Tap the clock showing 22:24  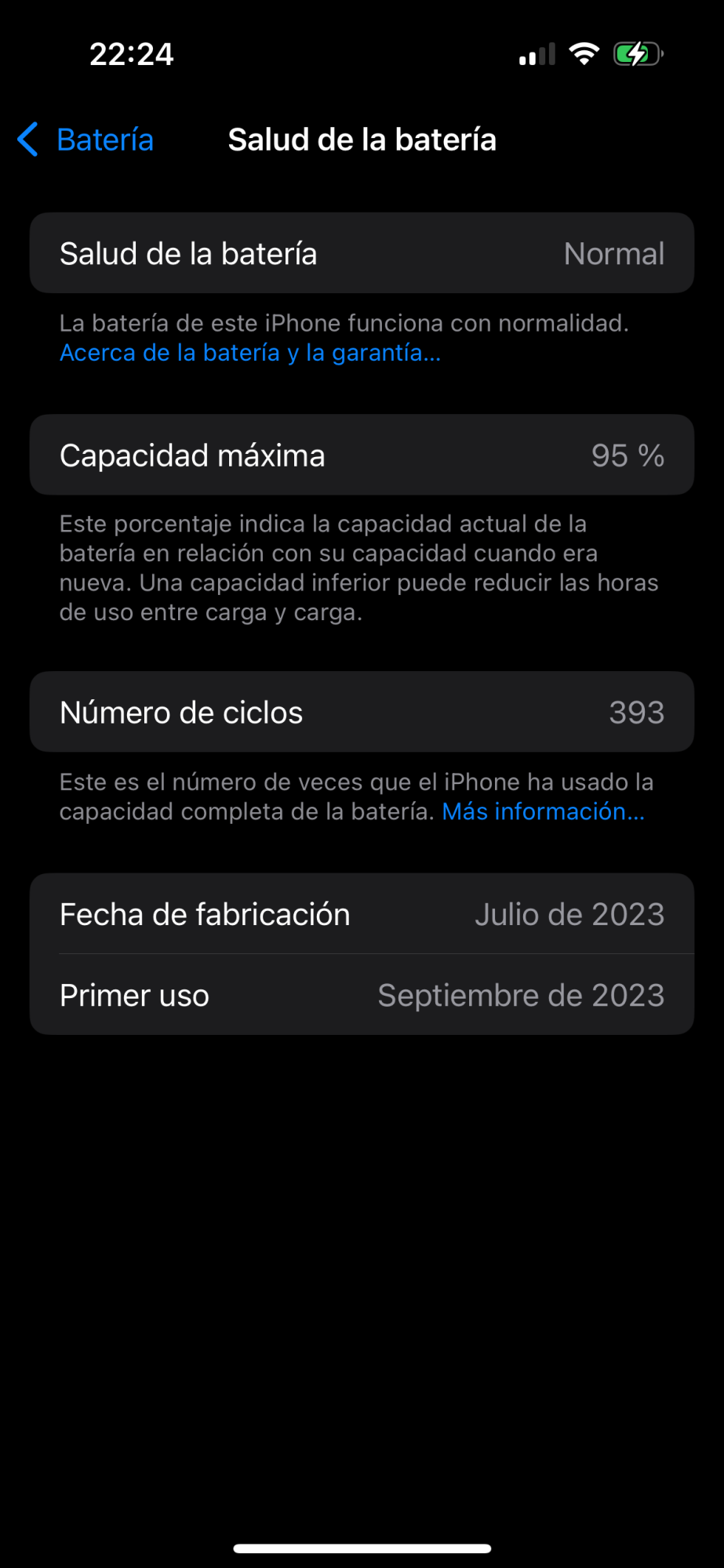tap(129, 53)
